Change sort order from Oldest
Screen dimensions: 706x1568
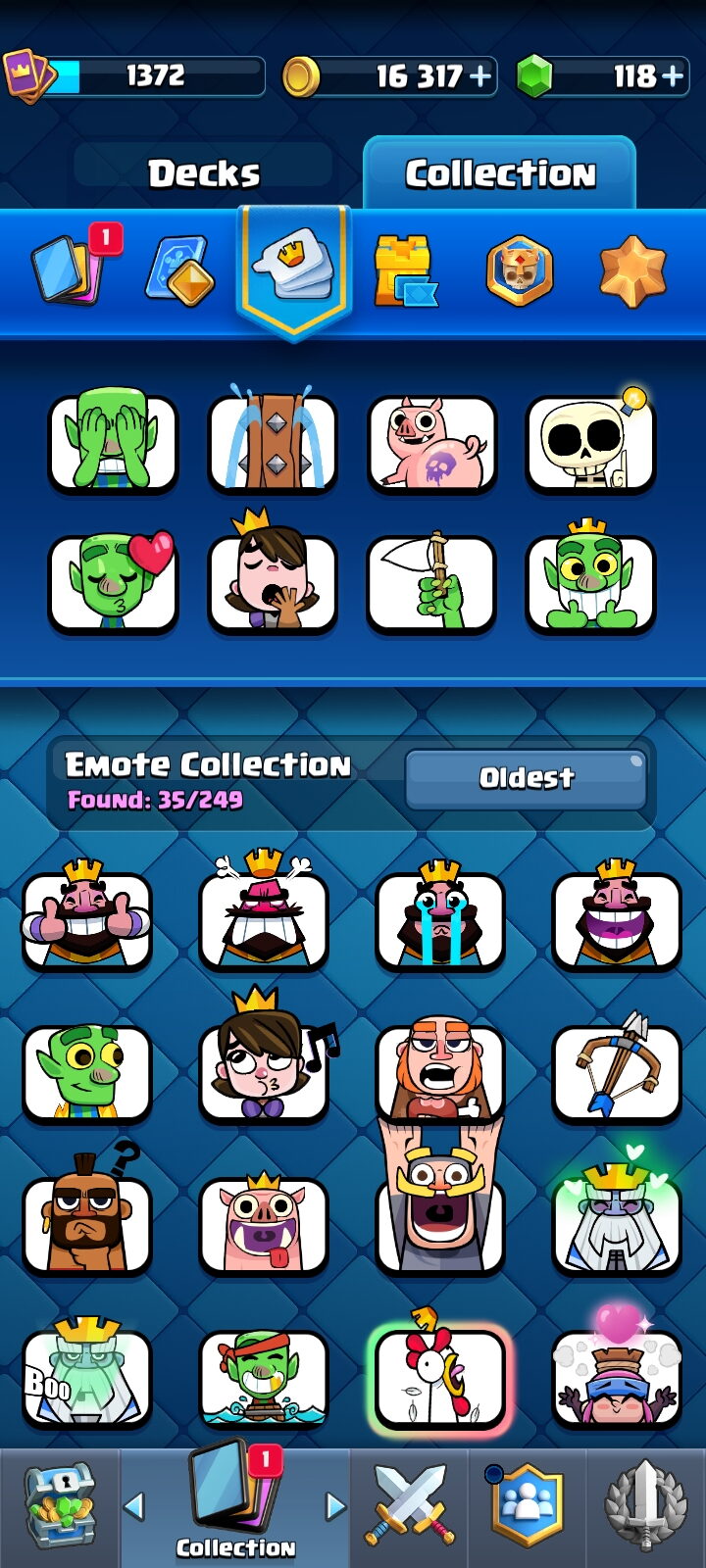coord(527,778)
